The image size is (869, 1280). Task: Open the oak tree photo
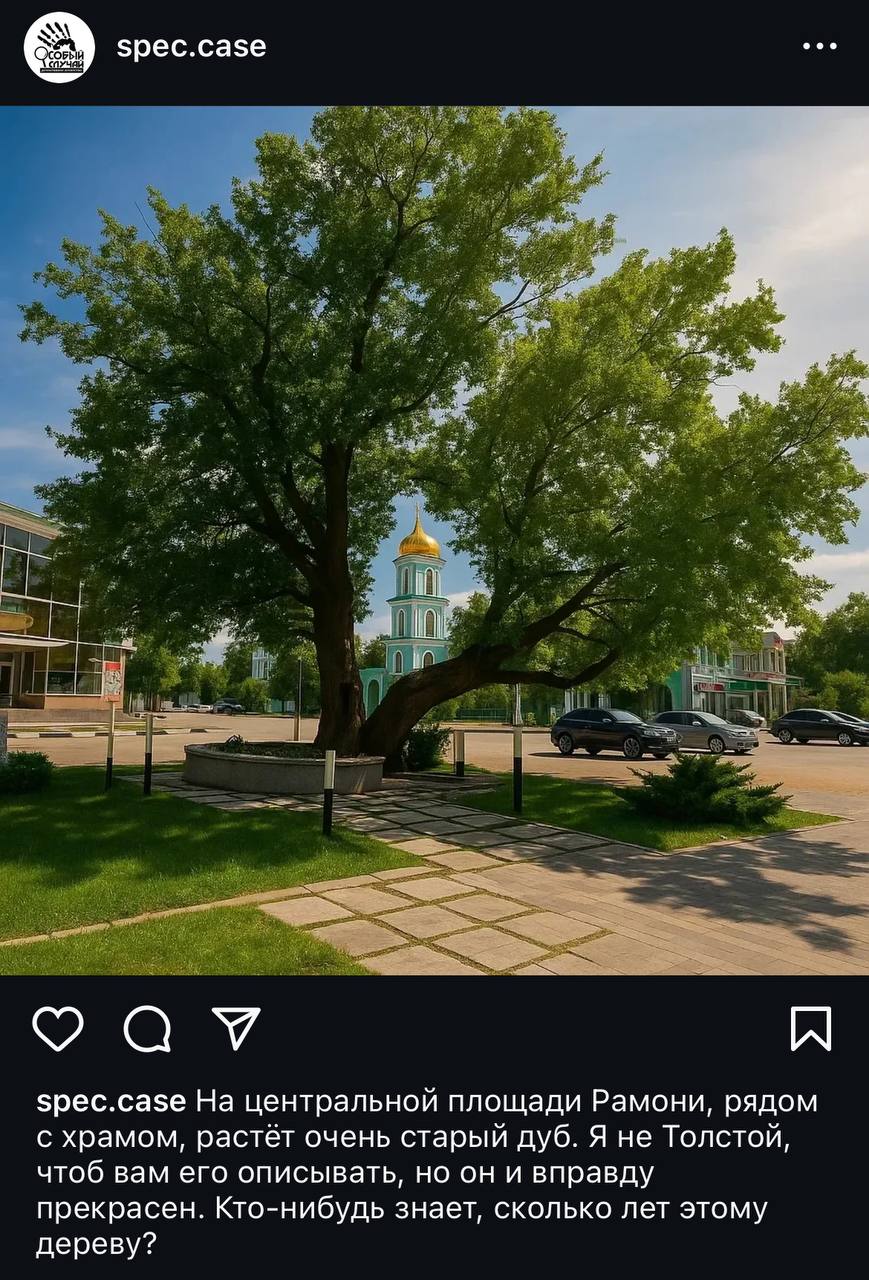coord(434,540)
